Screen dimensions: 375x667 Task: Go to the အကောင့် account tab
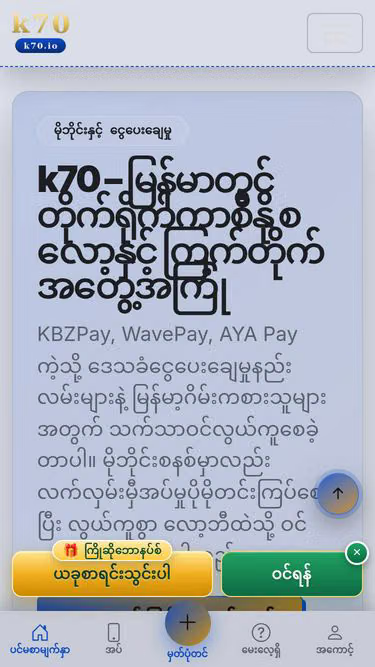(x=335, y=639)
